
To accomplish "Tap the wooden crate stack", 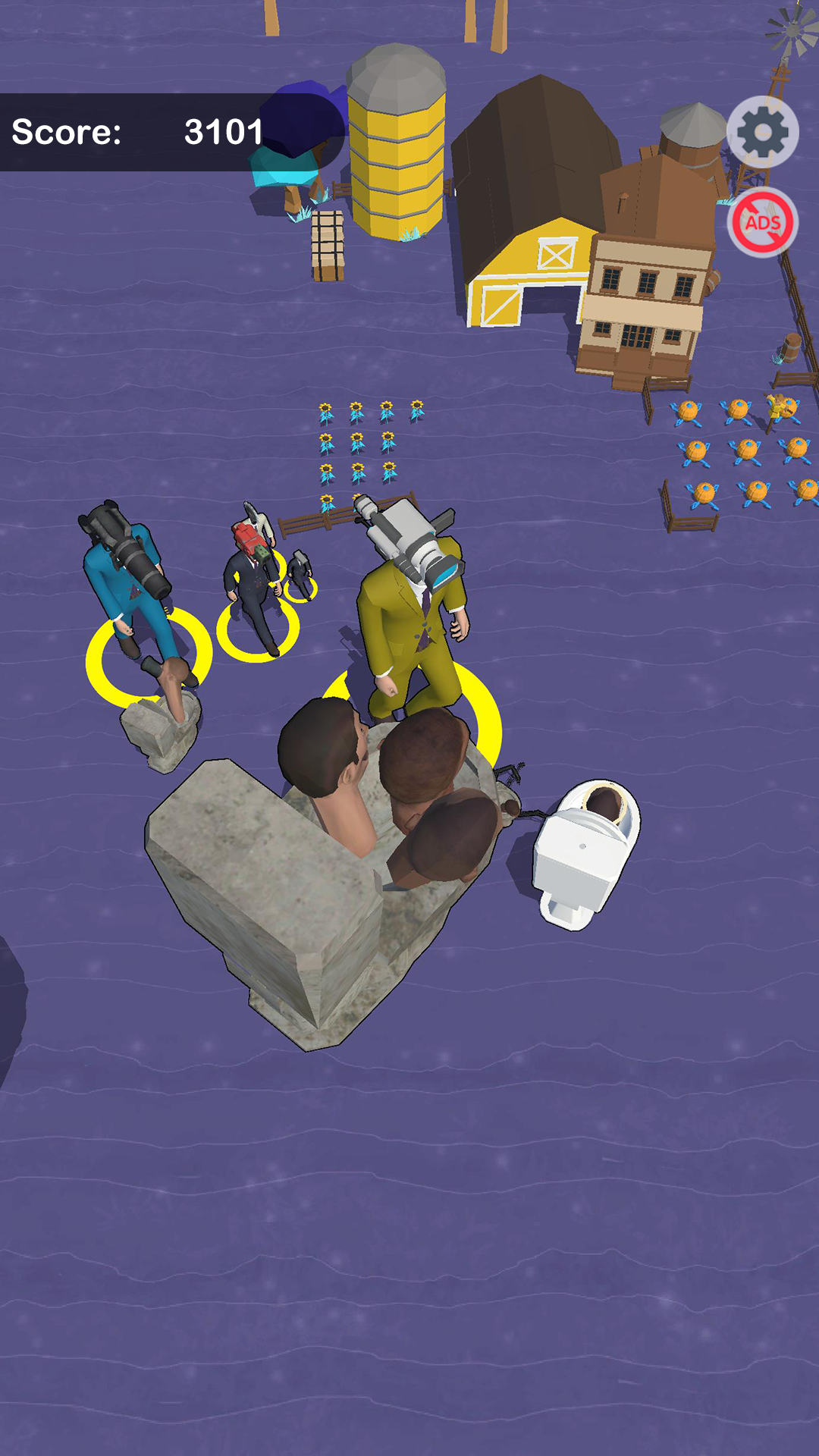I will (328, 243).
